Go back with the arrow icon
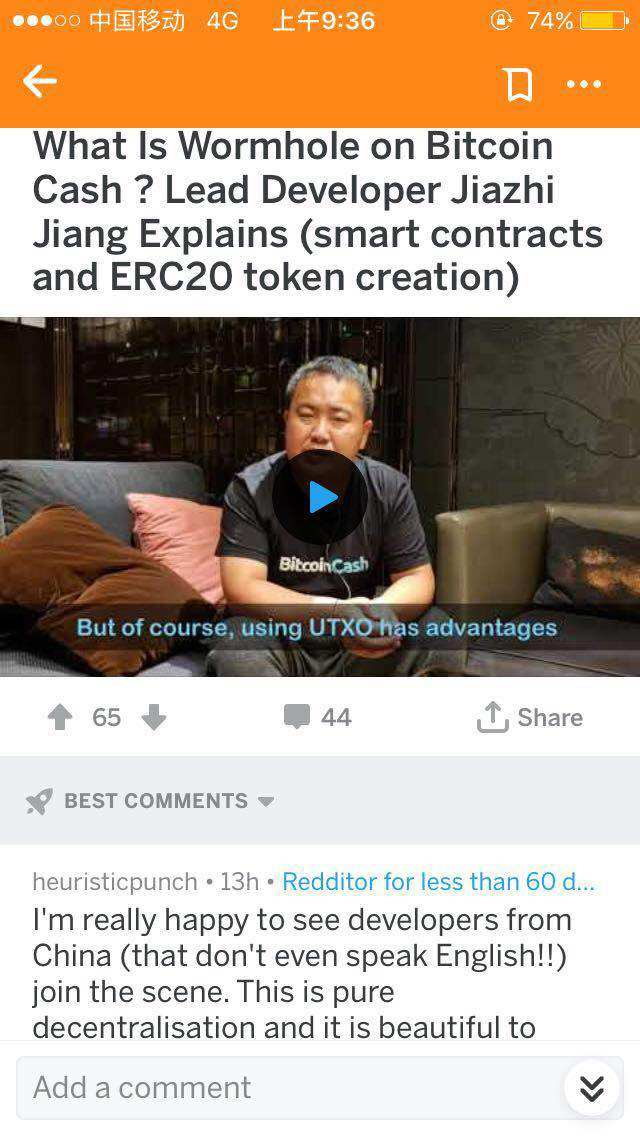 (40, 82)
